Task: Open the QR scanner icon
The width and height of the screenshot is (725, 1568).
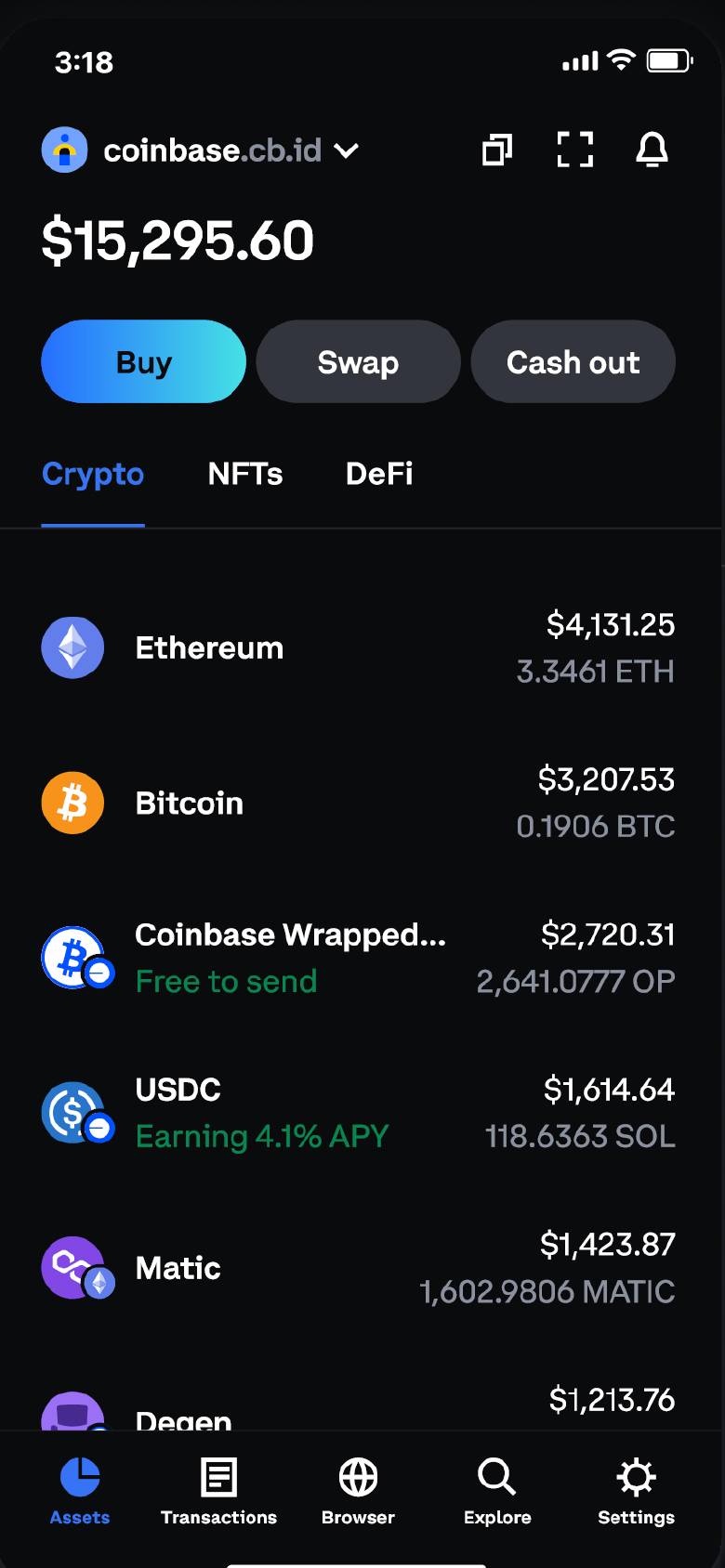Action: (x=575, y=150)
